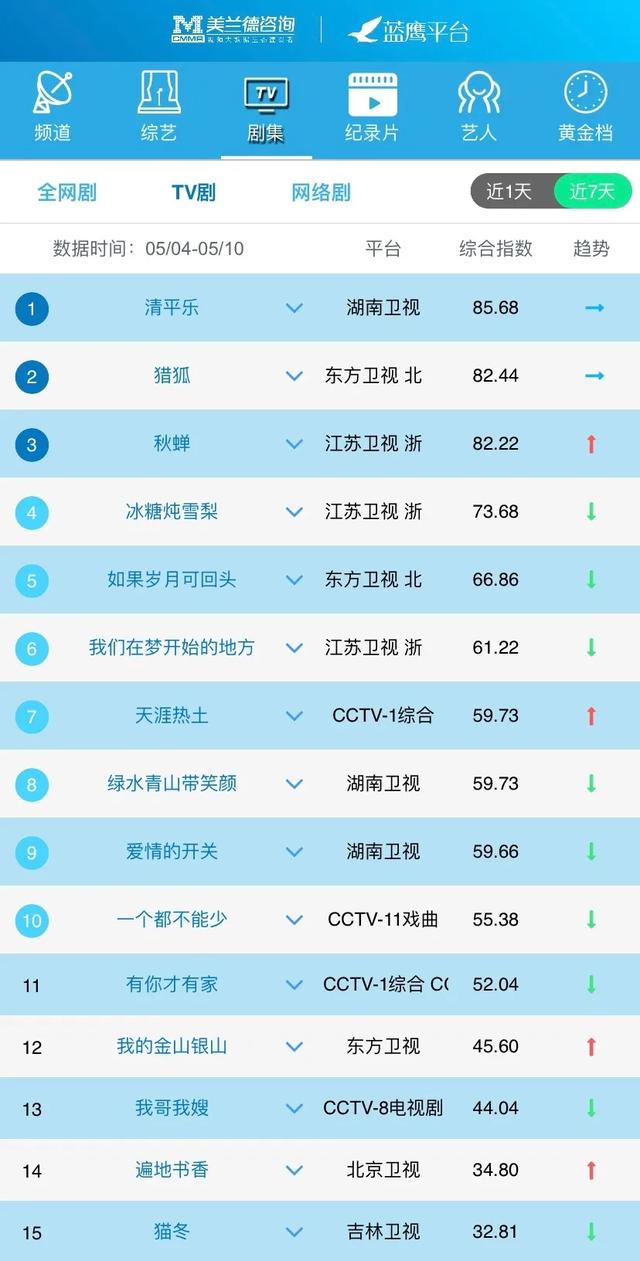Open the 如果岁月可回头 drama entry
The image size is (640, 1261).
[x=172, y=580]
